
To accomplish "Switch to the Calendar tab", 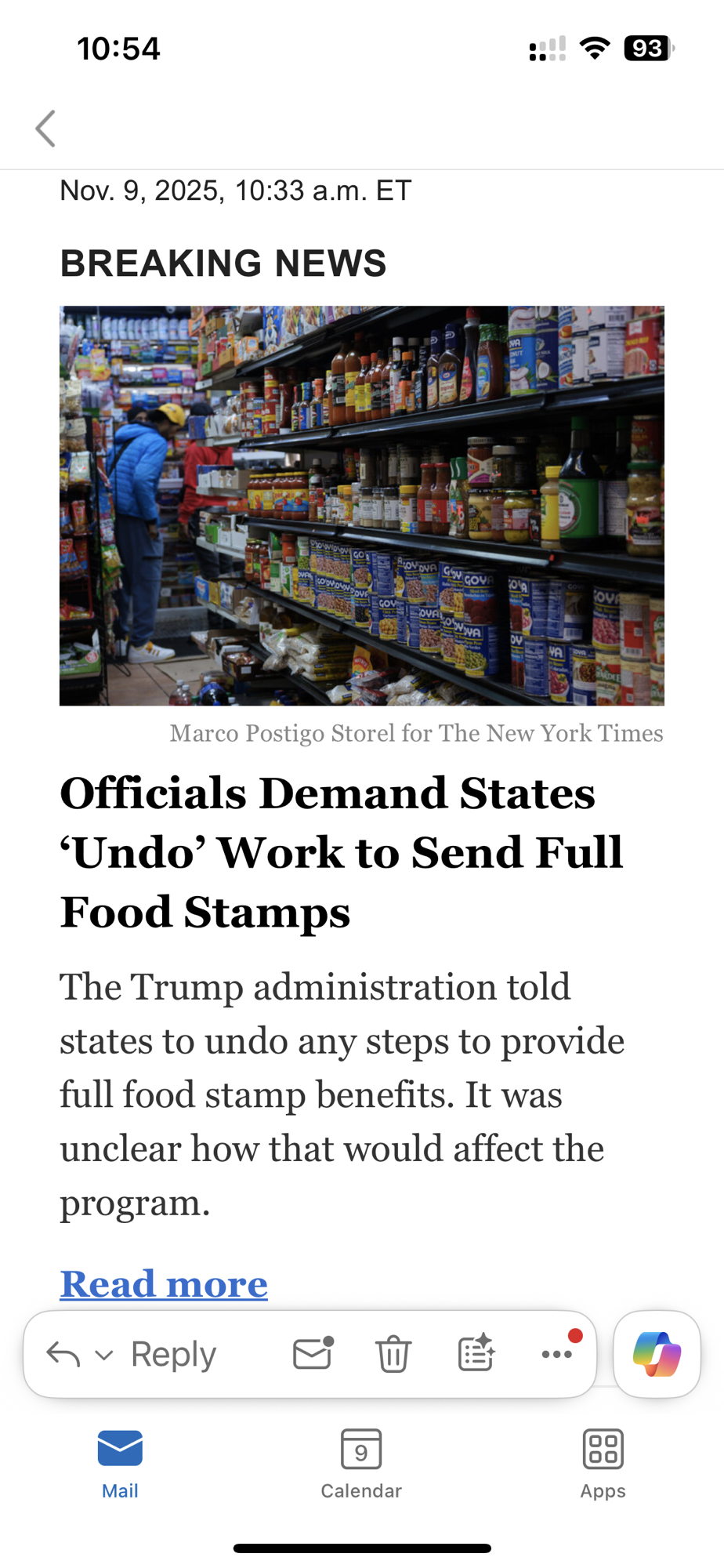I will [x=361, y=1463].
